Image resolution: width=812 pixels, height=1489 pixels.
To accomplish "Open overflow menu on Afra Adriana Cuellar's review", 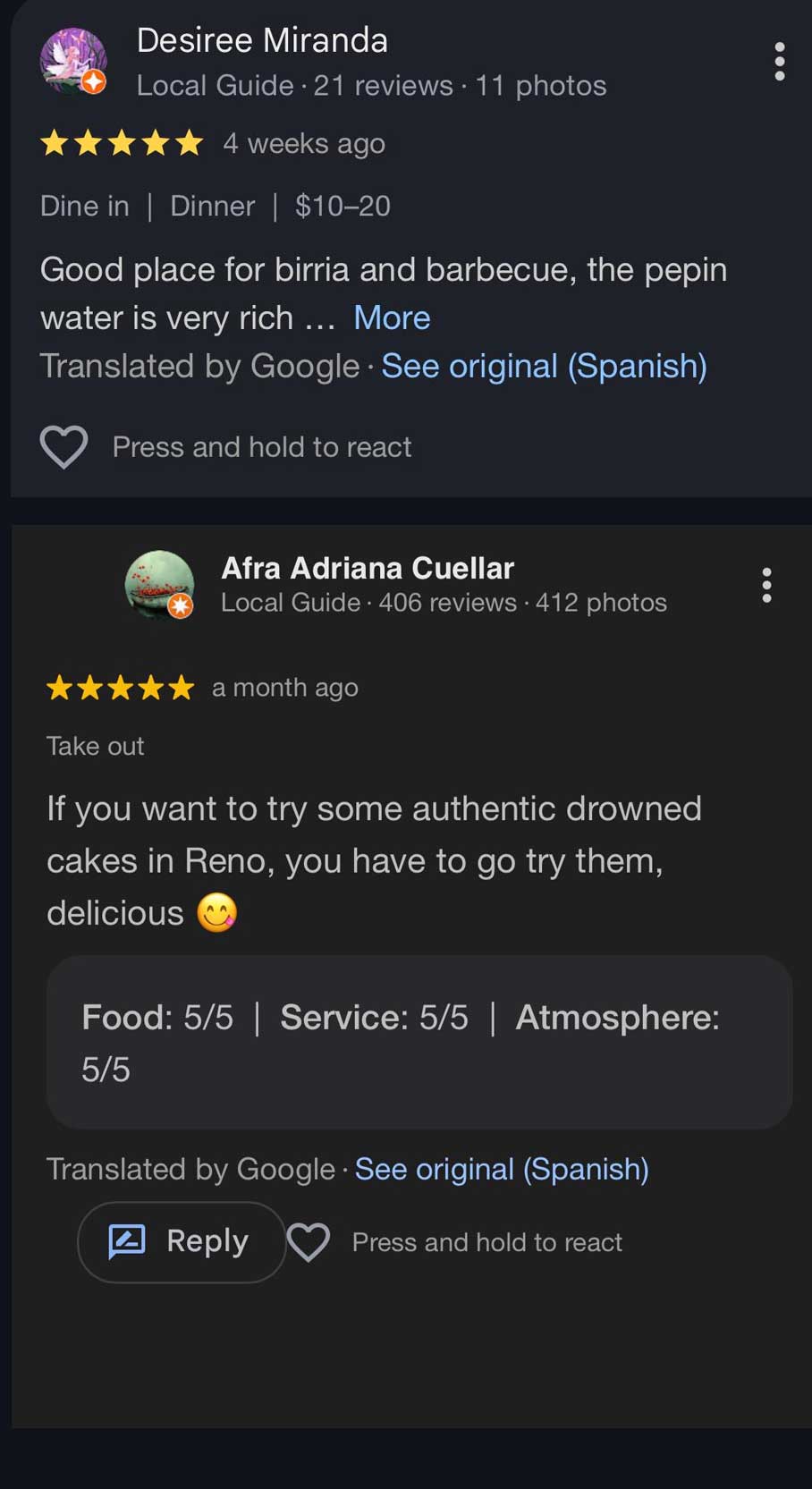I will (x=766, y=585).
